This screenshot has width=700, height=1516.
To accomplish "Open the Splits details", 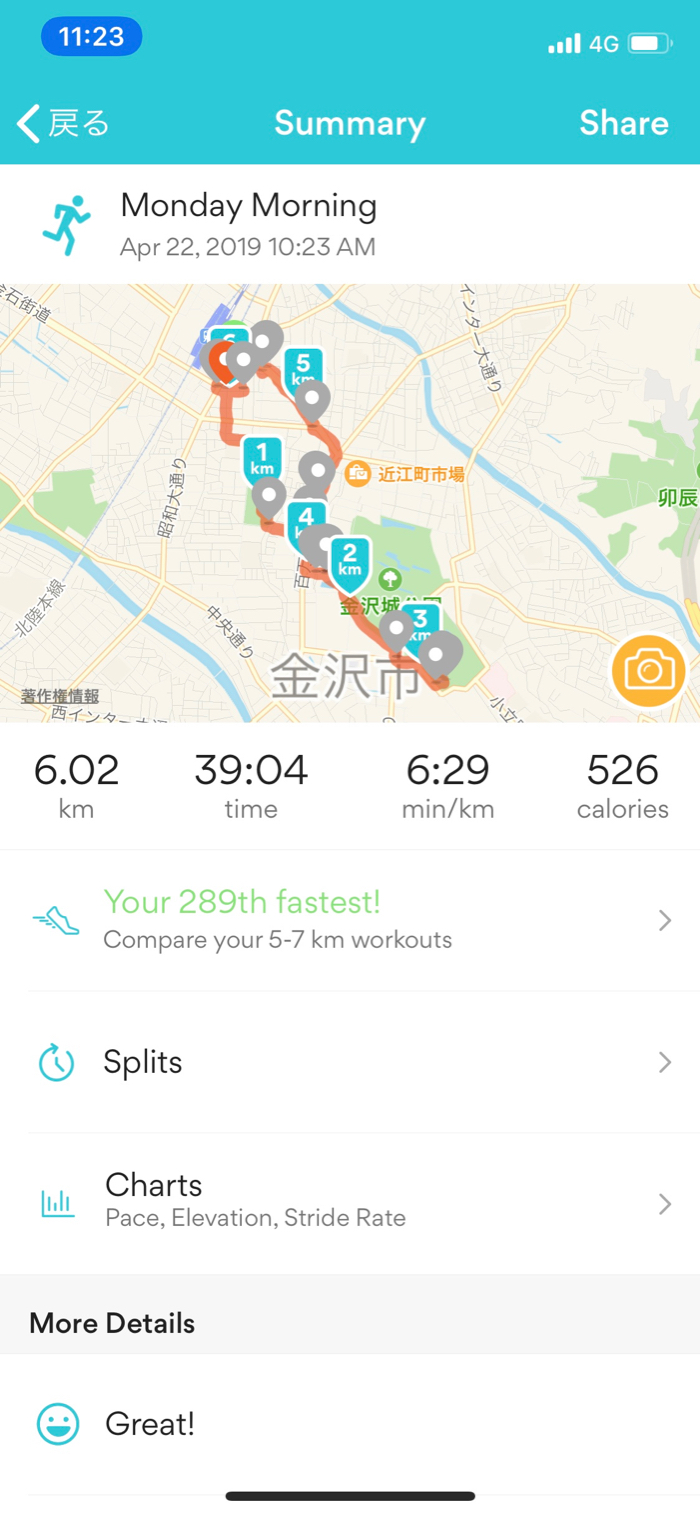I will [350, 1062].
